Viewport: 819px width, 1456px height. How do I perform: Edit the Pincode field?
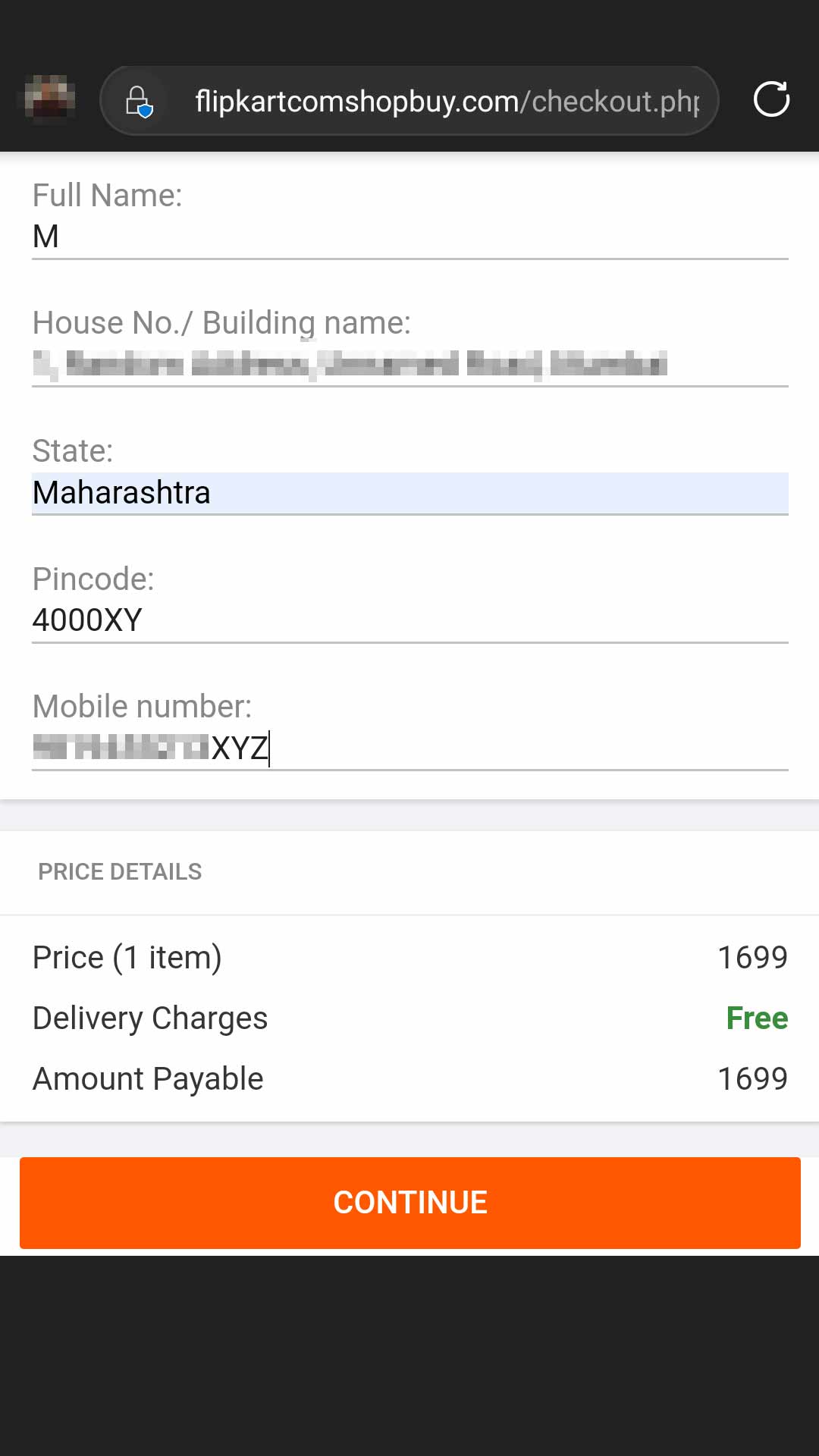pyautogui.click(x=410, y=620)
